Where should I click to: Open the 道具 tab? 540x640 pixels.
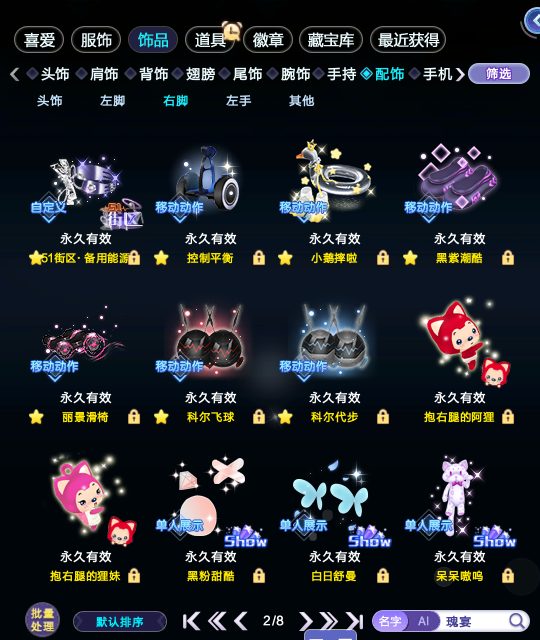tap(210, 40)
